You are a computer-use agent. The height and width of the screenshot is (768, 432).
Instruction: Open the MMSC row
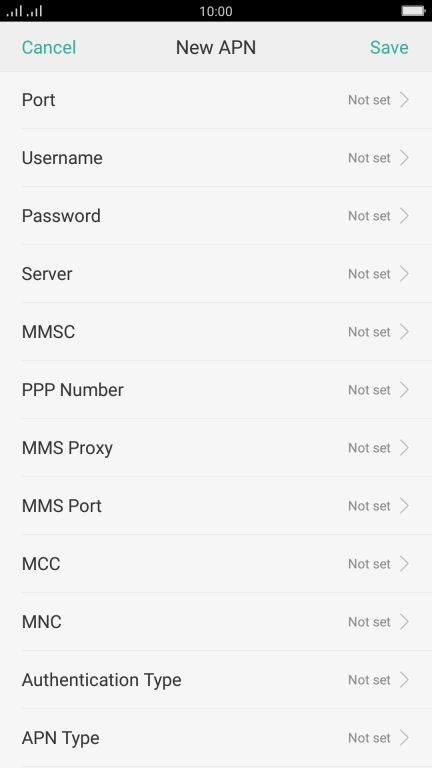216,332
